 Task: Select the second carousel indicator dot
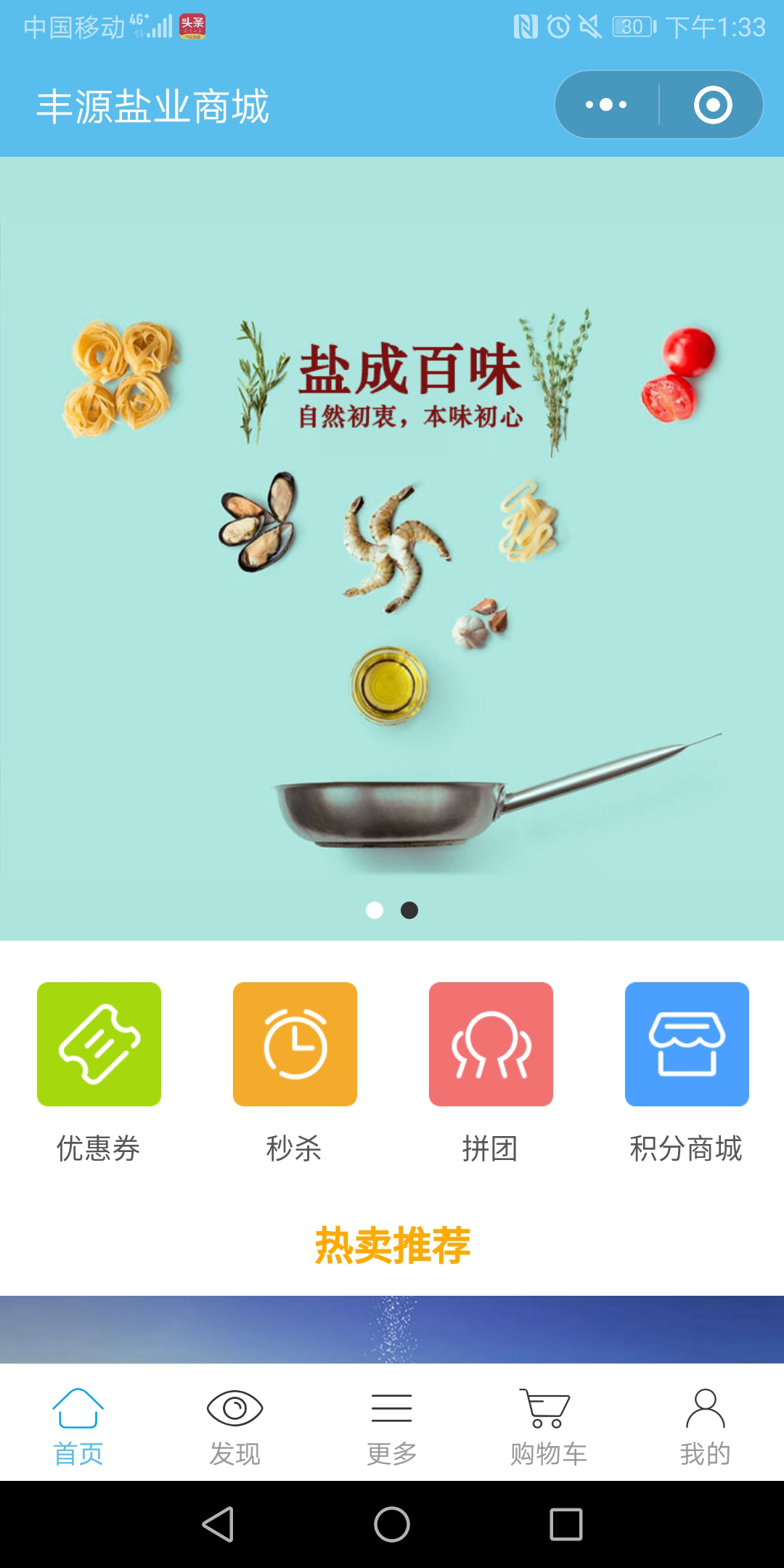coord(409,910)
